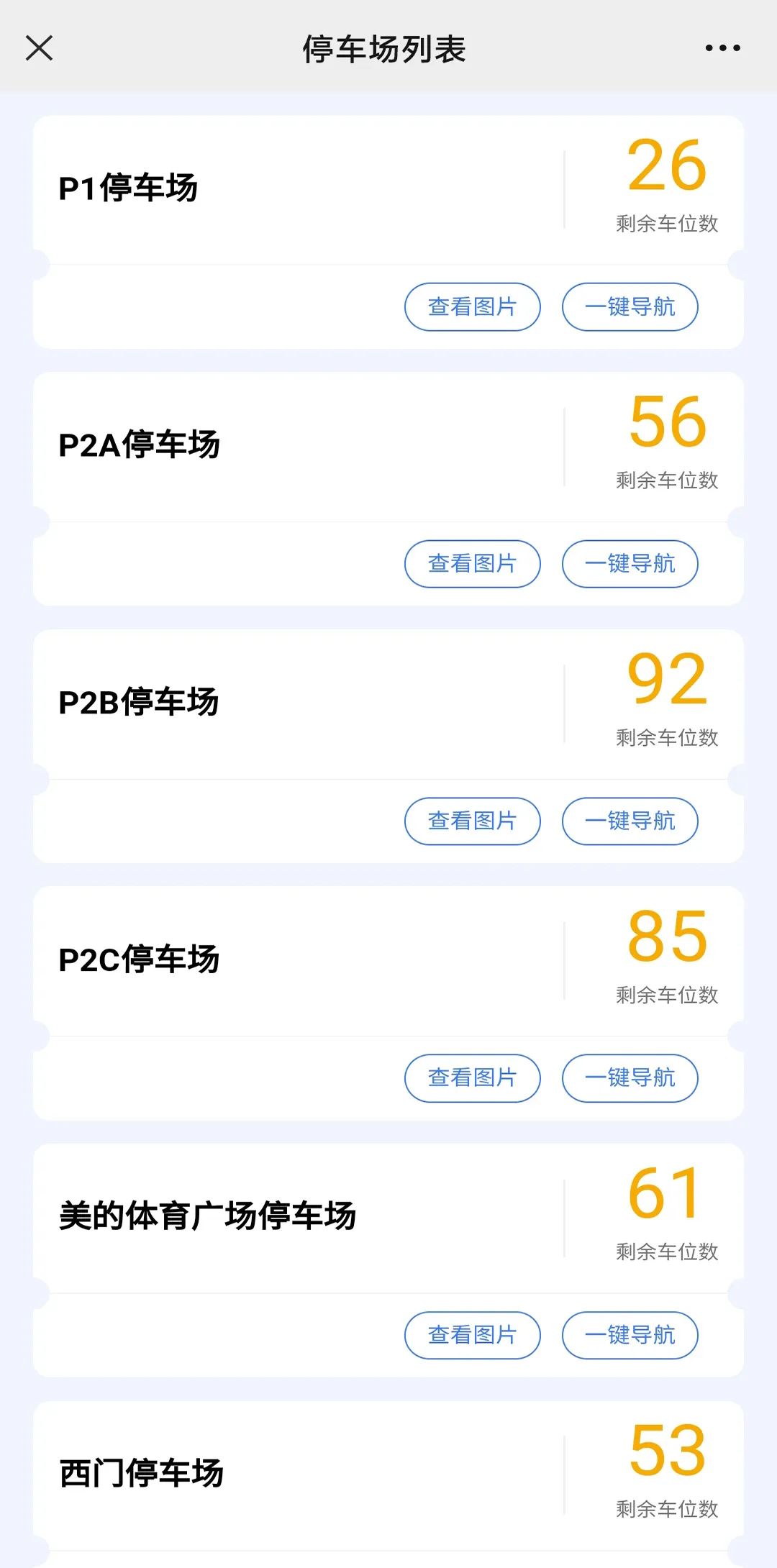
Task: Open 查看图片 for P2B停车场
Action: [472, 821]
